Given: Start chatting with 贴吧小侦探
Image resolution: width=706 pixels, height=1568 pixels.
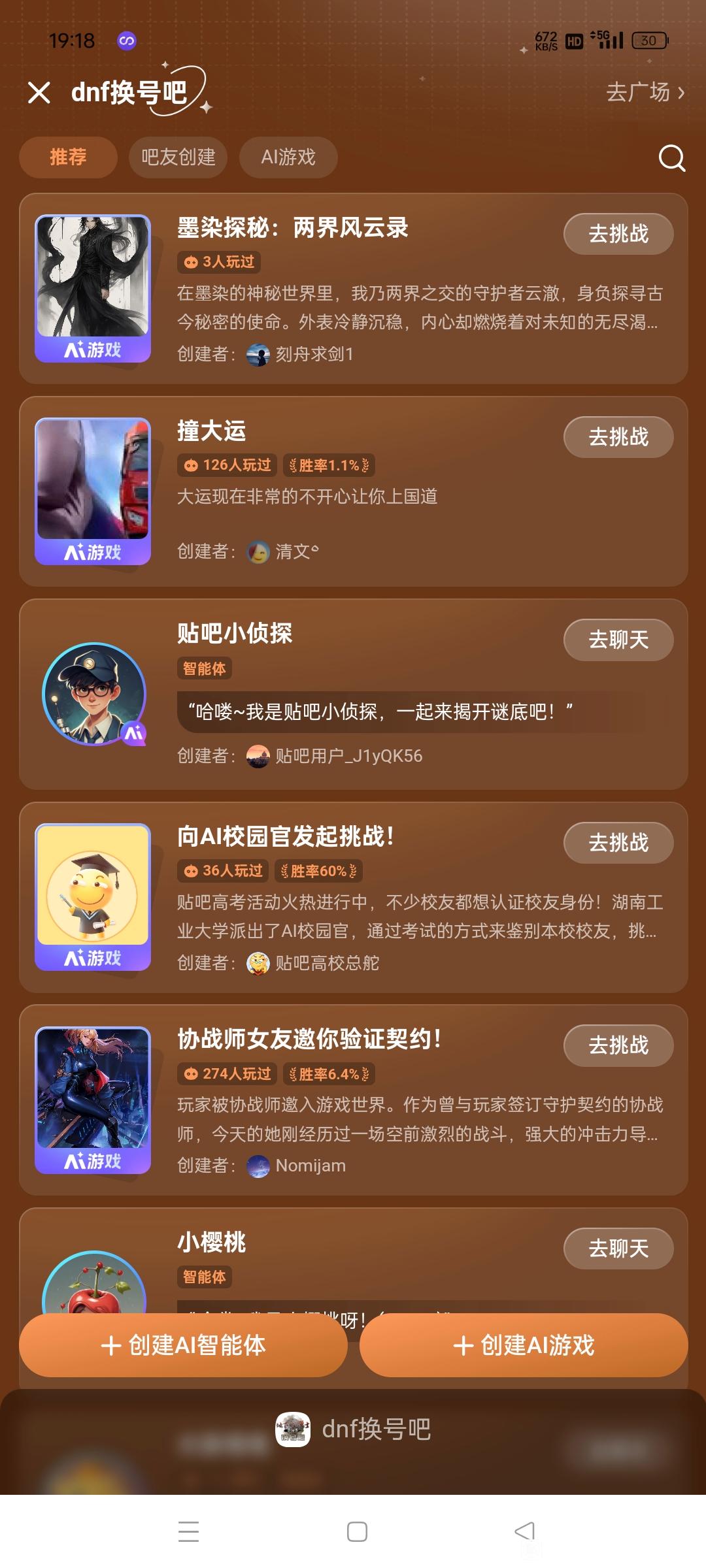Looking at the screenshot, I should tap(618, 640).
